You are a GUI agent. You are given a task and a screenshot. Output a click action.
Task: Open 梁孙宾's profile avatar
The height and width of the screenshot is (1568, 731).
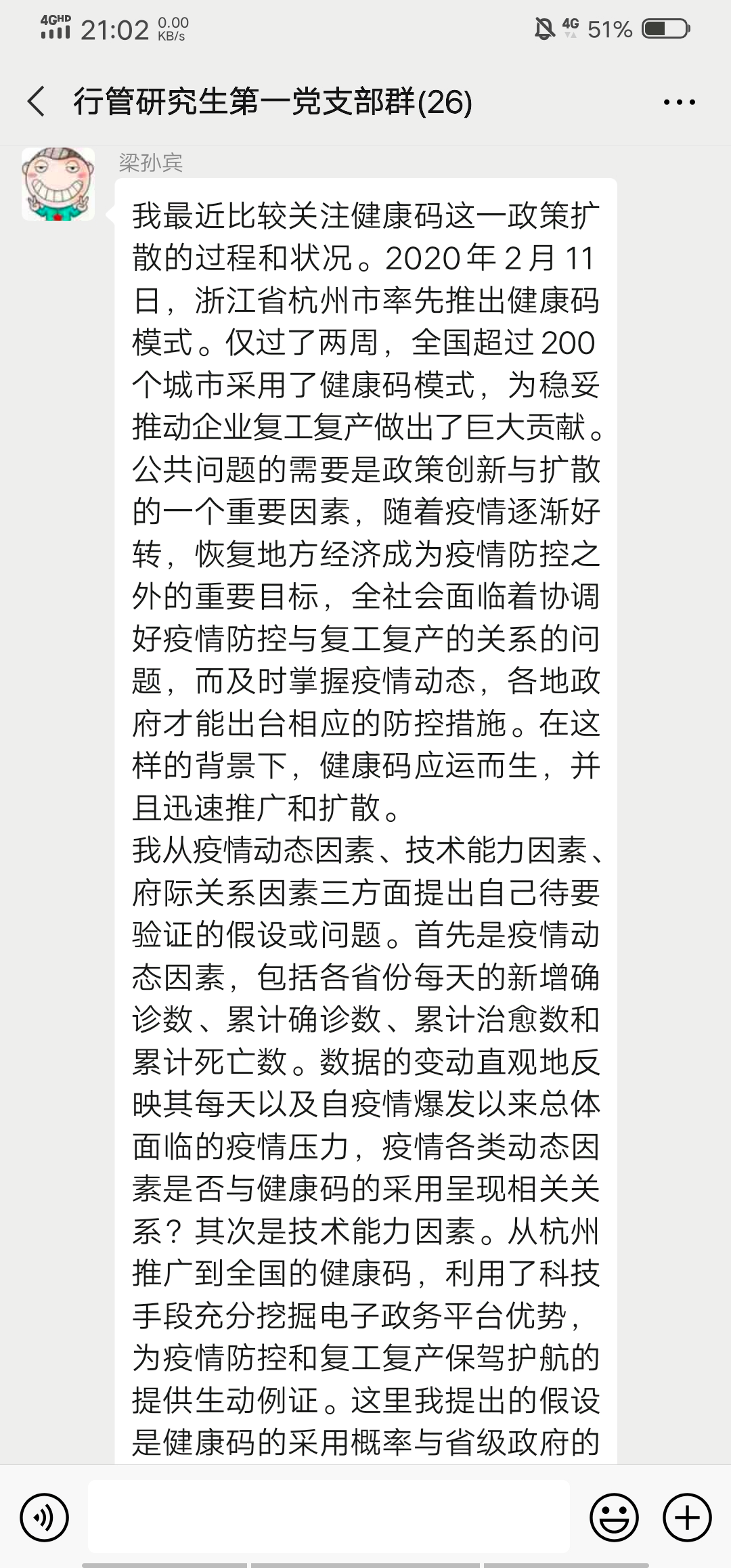[x=58, y=184]
